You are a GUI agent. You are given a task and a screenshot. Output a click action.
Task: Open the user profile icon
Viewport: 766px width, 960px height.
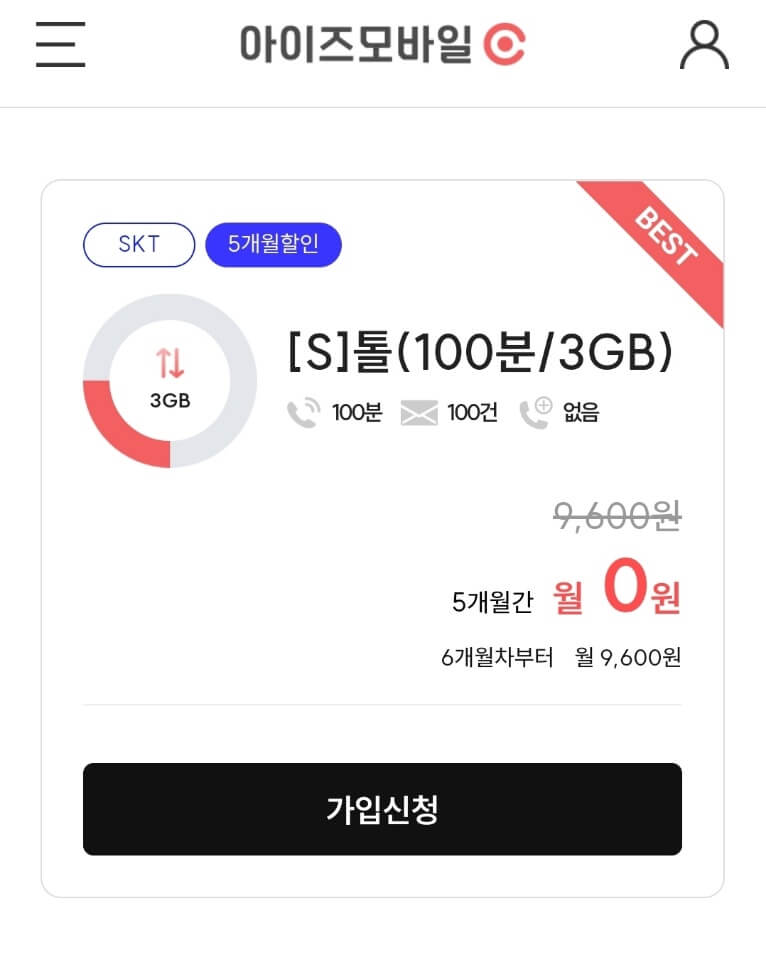[704, 46]
